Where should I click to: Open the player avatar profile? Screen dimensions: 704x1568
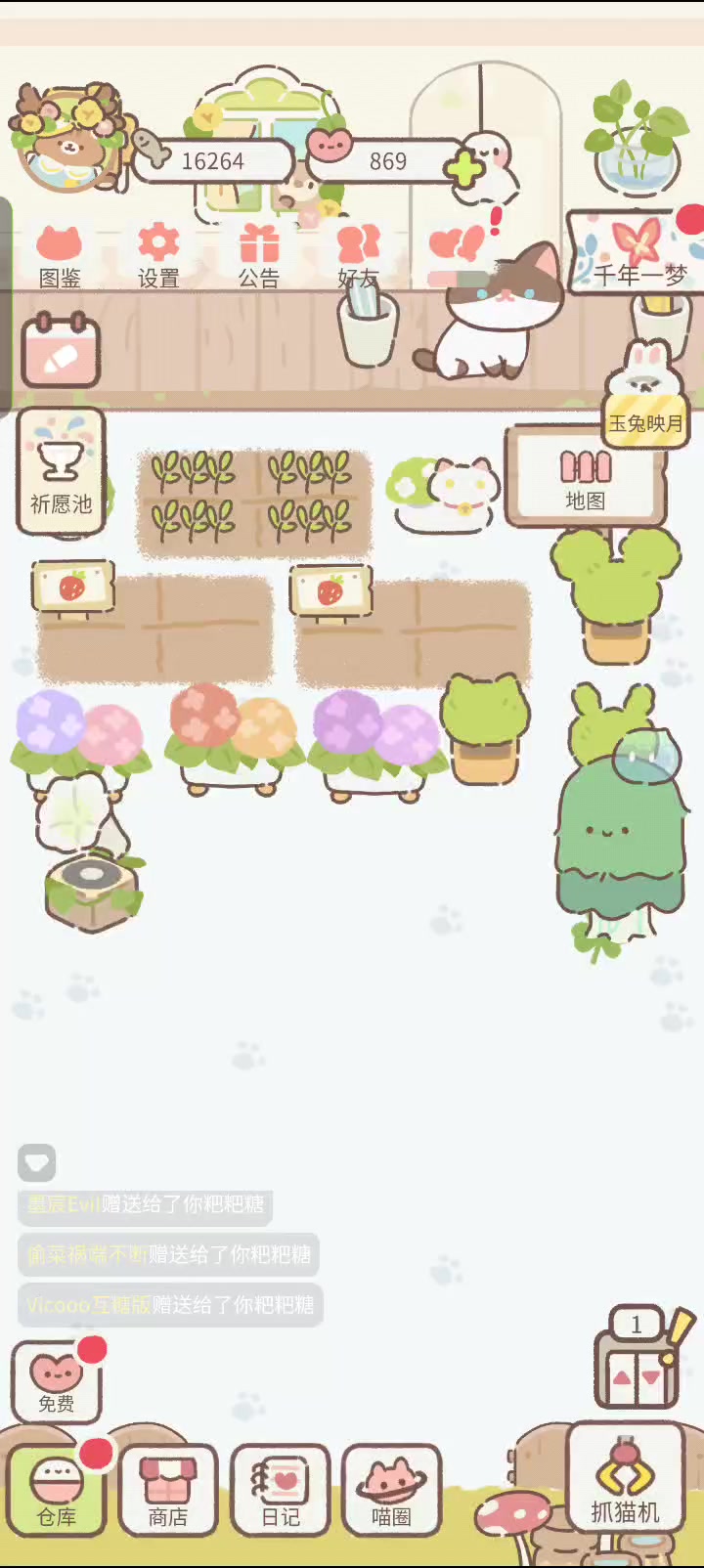pos(66,138)
